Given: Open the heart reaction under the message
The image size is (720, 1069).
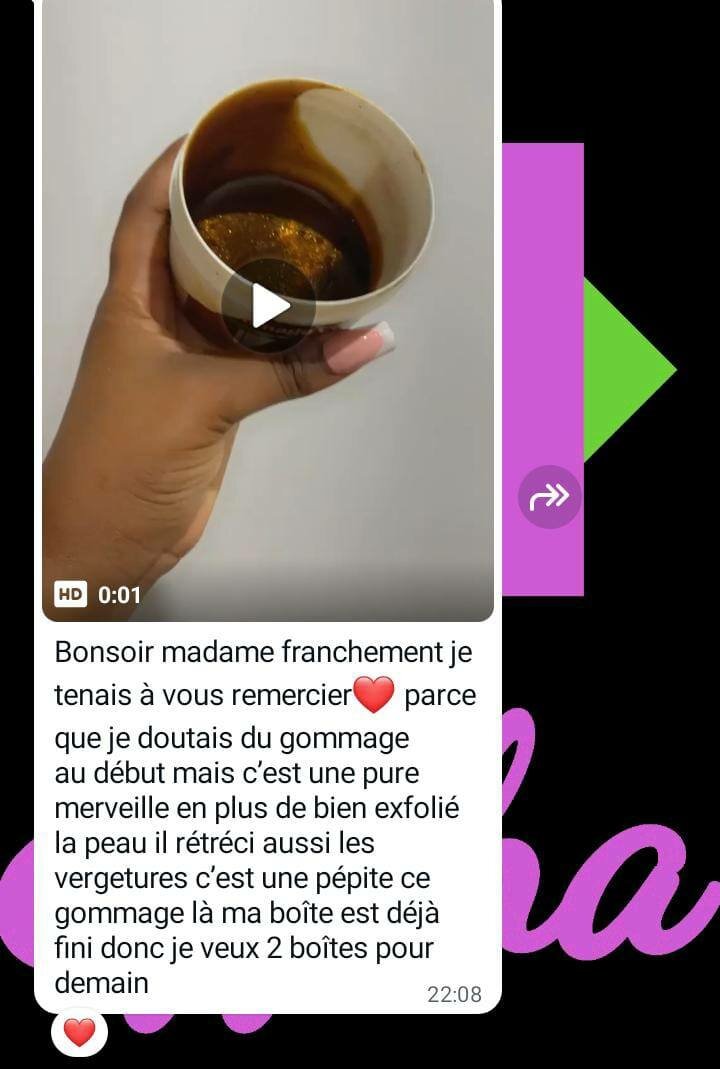Looking at the screenshot, I should pos(79,1030).
